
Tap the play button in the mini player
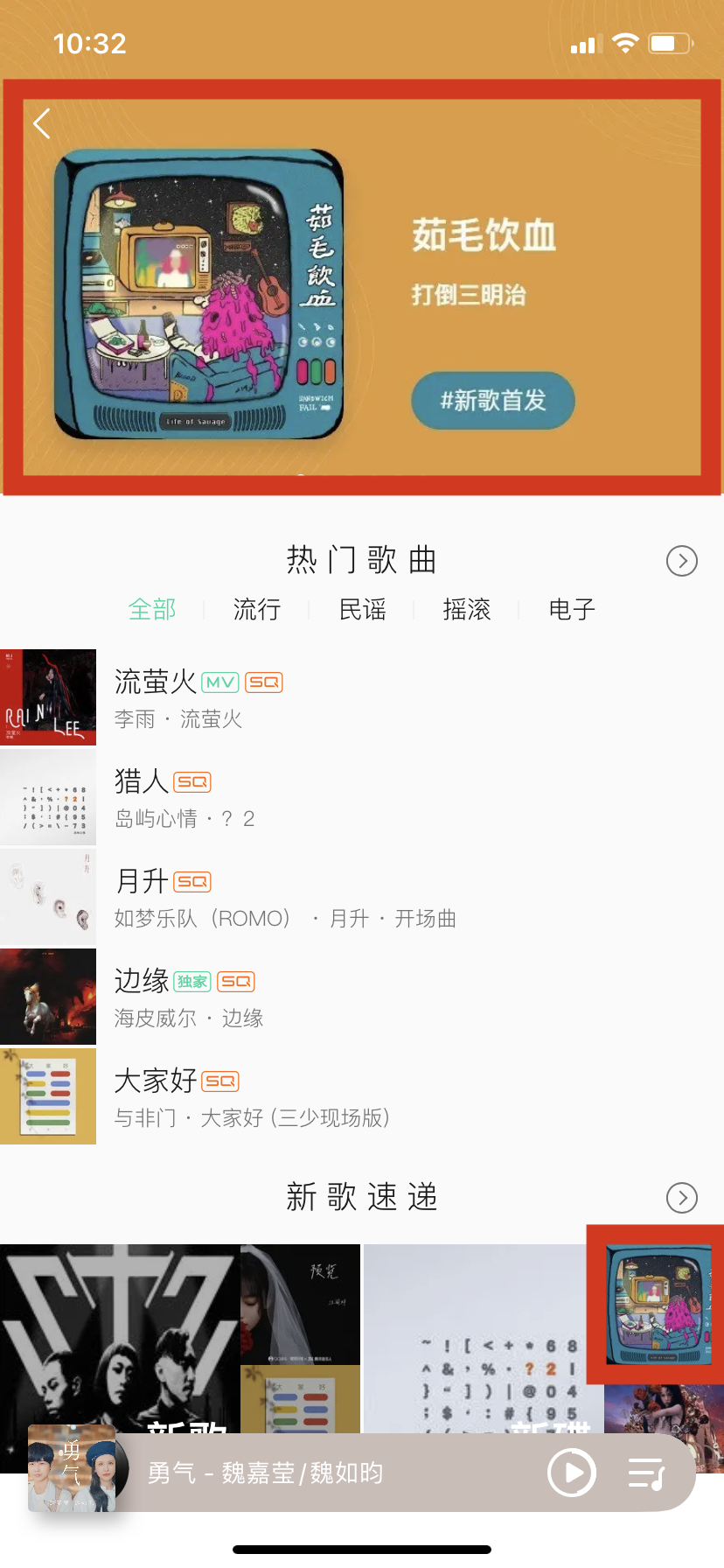tap(571, 1473)
